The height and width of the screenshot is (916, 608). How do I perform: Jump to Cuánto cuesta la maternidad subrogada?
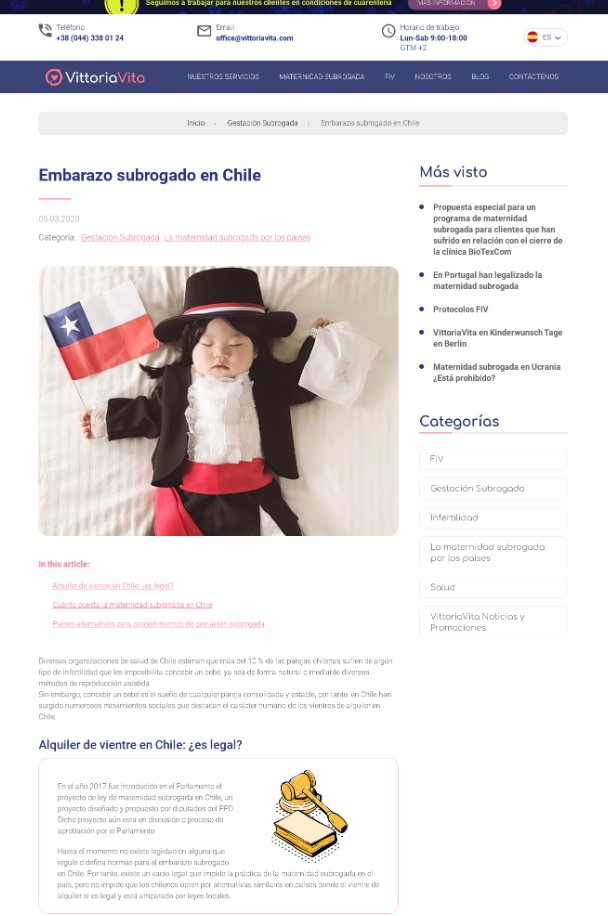point(132,605)
